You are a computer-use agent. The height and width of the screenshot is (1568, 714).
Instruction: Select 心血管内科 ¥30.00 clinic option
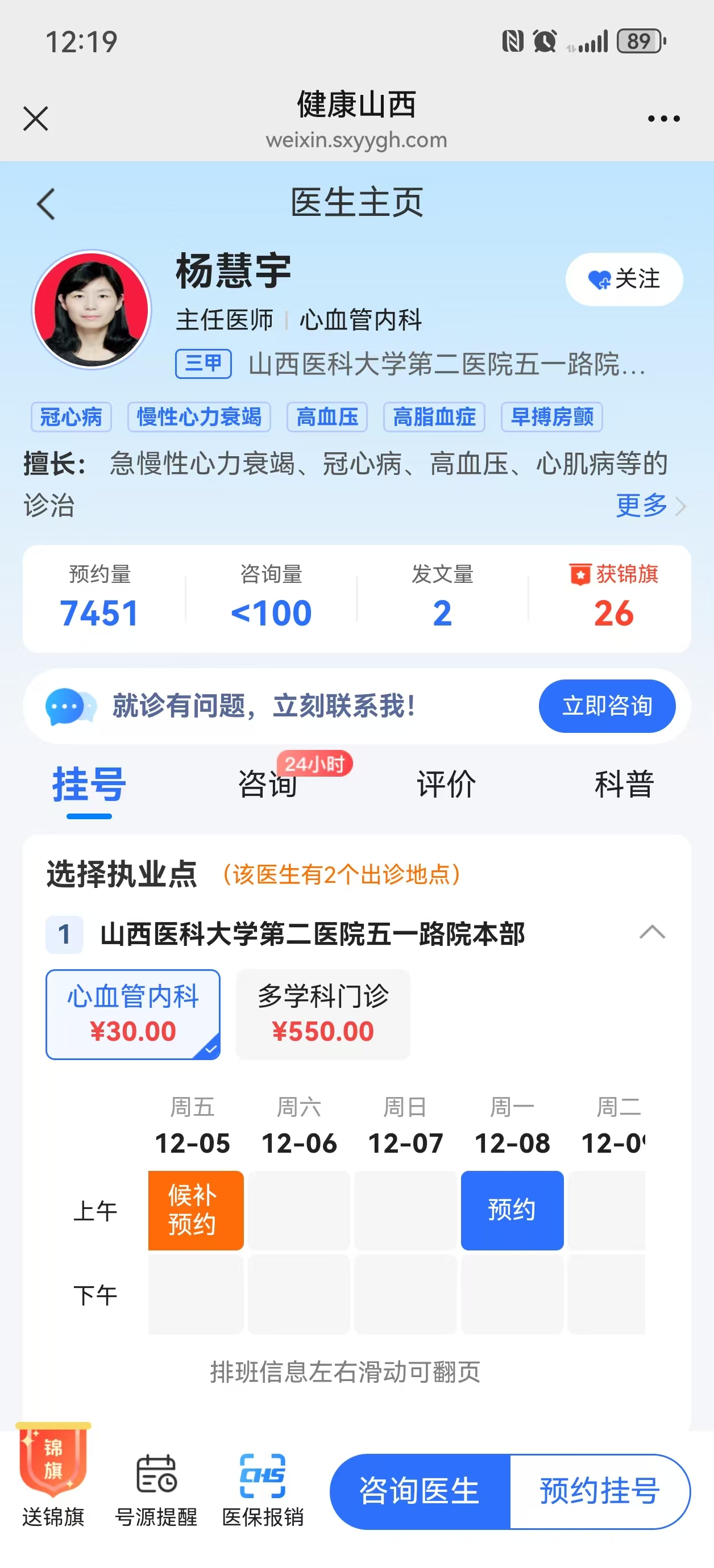133,1014
